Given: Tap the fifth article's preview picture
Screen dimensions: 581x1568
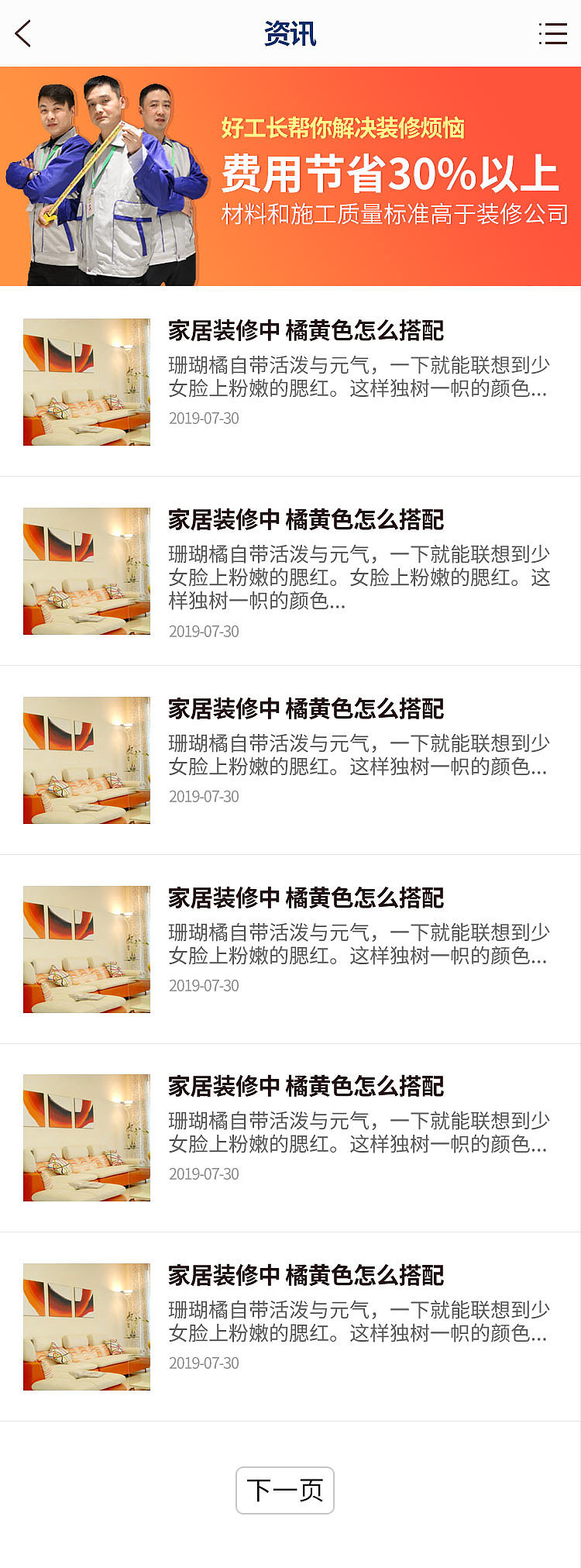Looking at the screenshot, I should pyautogui.click(x=86, y=1138).
